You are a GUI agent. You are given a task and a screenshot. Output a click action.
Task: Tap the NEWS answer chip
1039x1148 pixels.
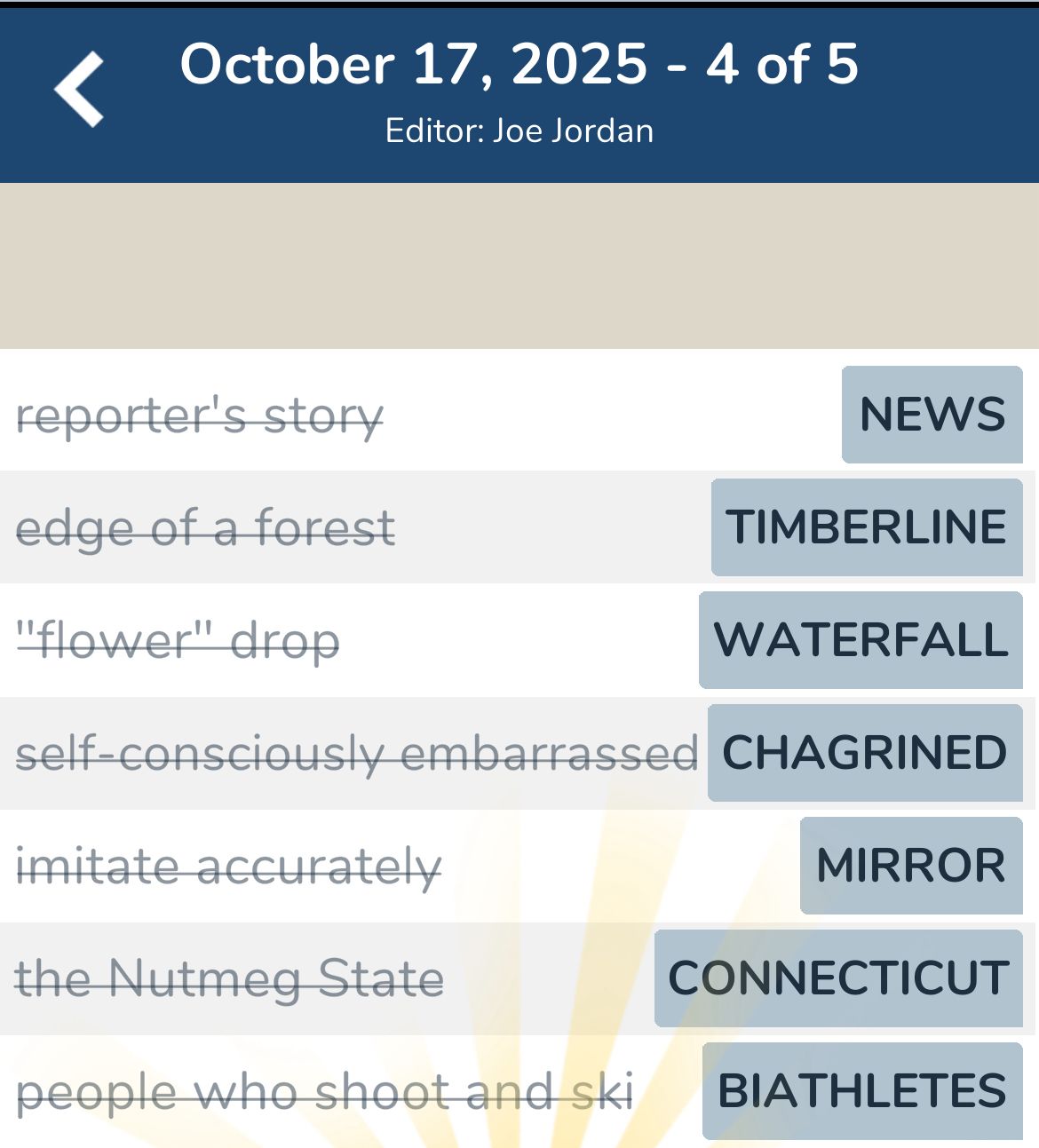coord(932,415)
